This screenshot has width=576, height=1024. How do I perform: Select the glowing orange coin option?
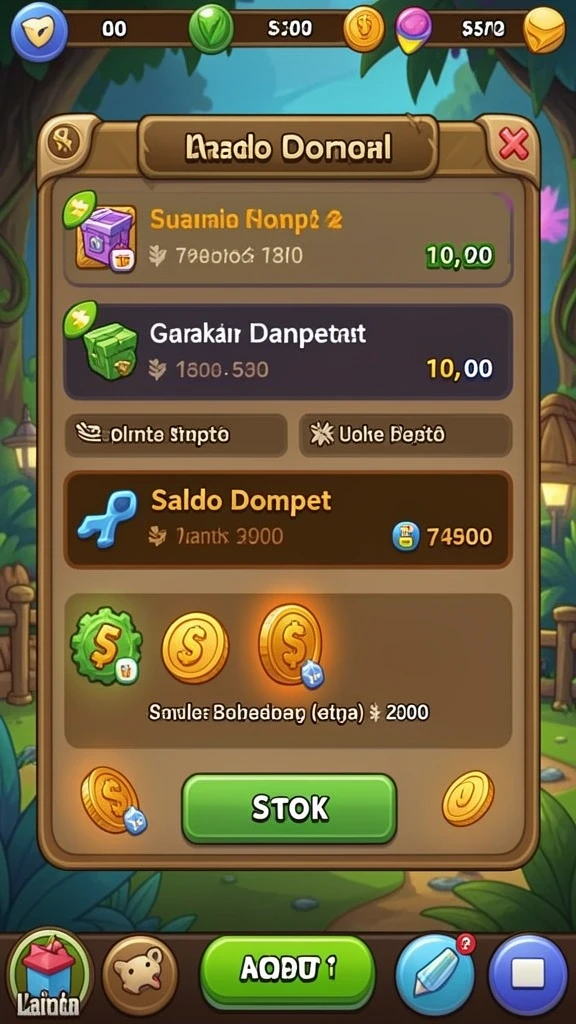pos(291,646)
